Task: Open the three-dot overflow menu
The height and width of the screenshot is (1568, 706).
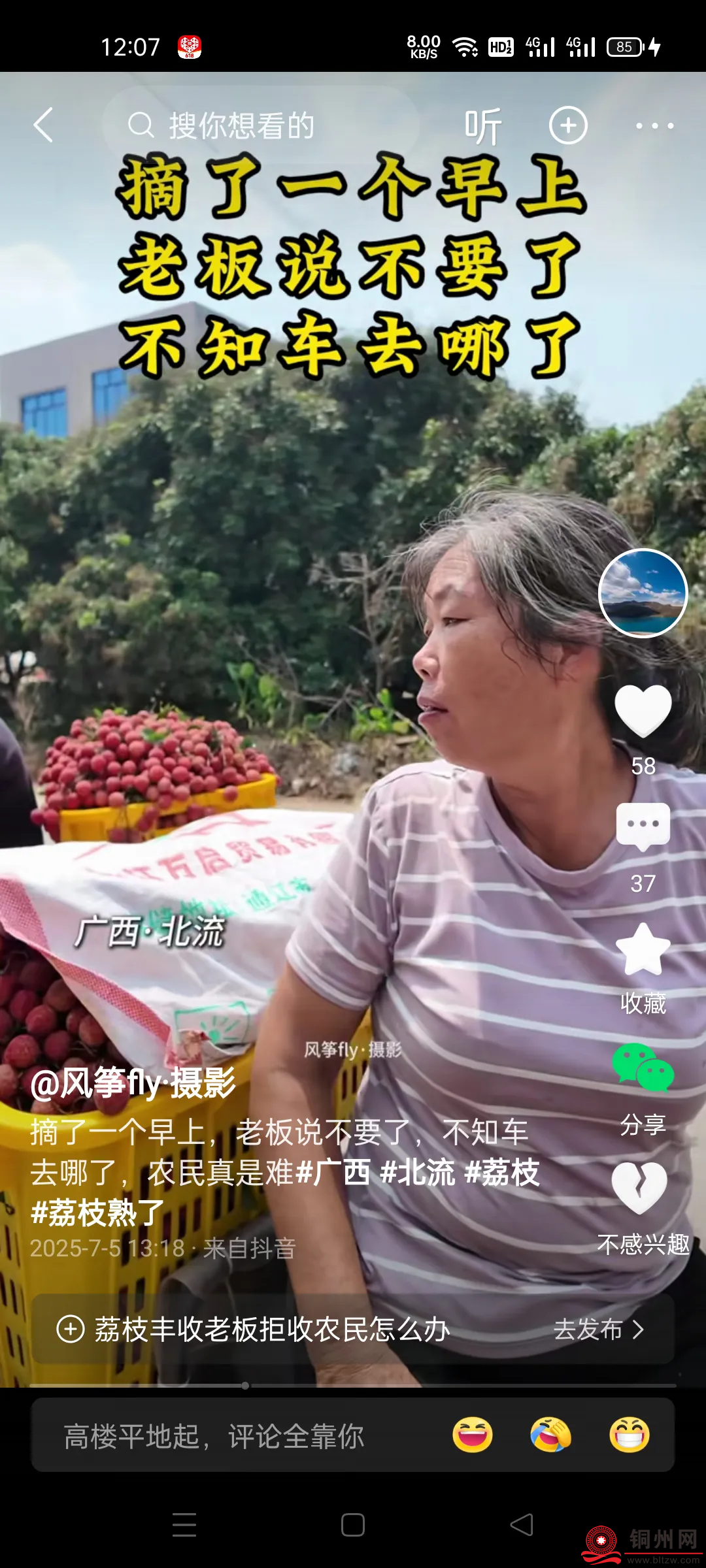Action: click(x=654, y=125)
